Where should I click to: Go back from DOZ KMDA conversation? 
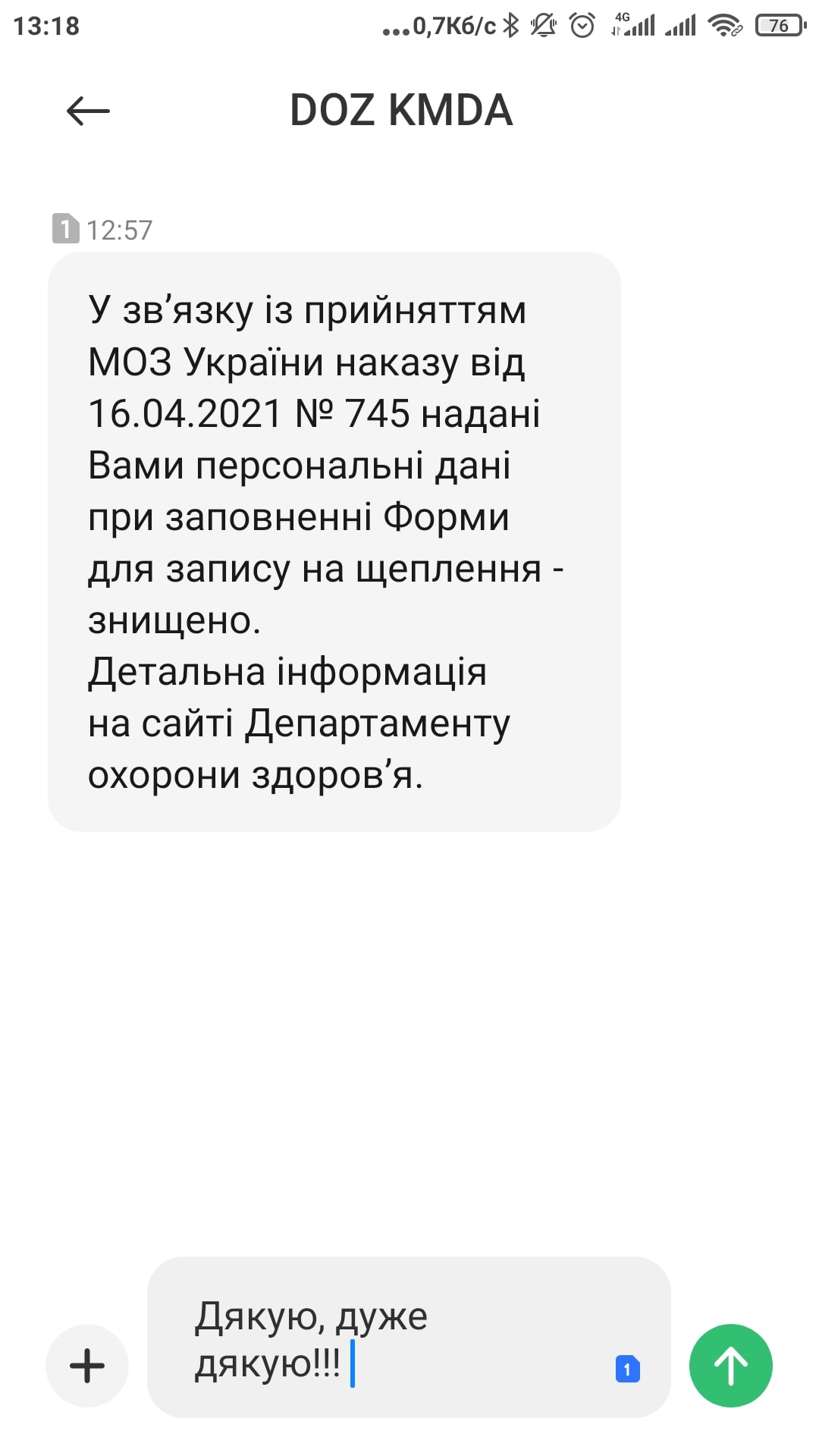[88, 111]
